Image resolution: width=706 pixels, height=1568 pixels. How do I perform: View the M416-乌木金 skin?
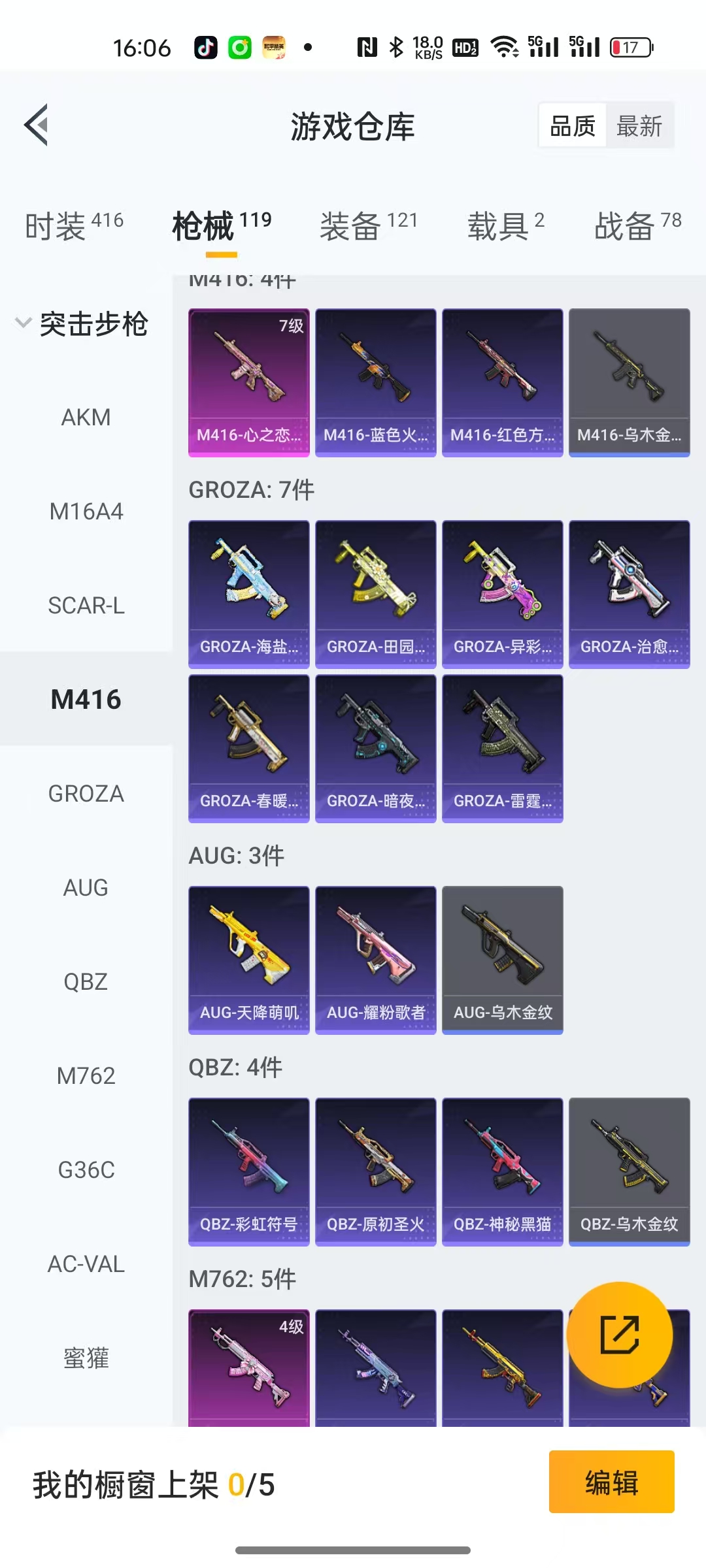click(629, 382)
